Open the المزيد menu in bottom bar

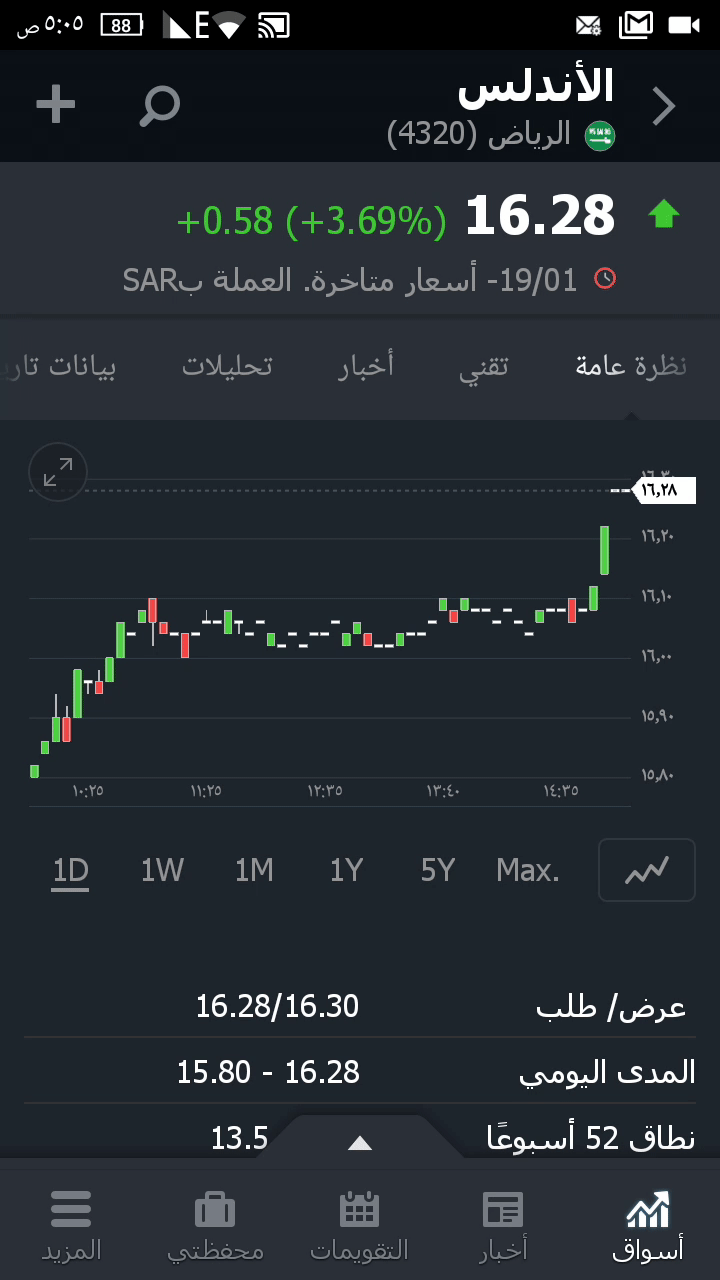click(x=71, y=1224)
